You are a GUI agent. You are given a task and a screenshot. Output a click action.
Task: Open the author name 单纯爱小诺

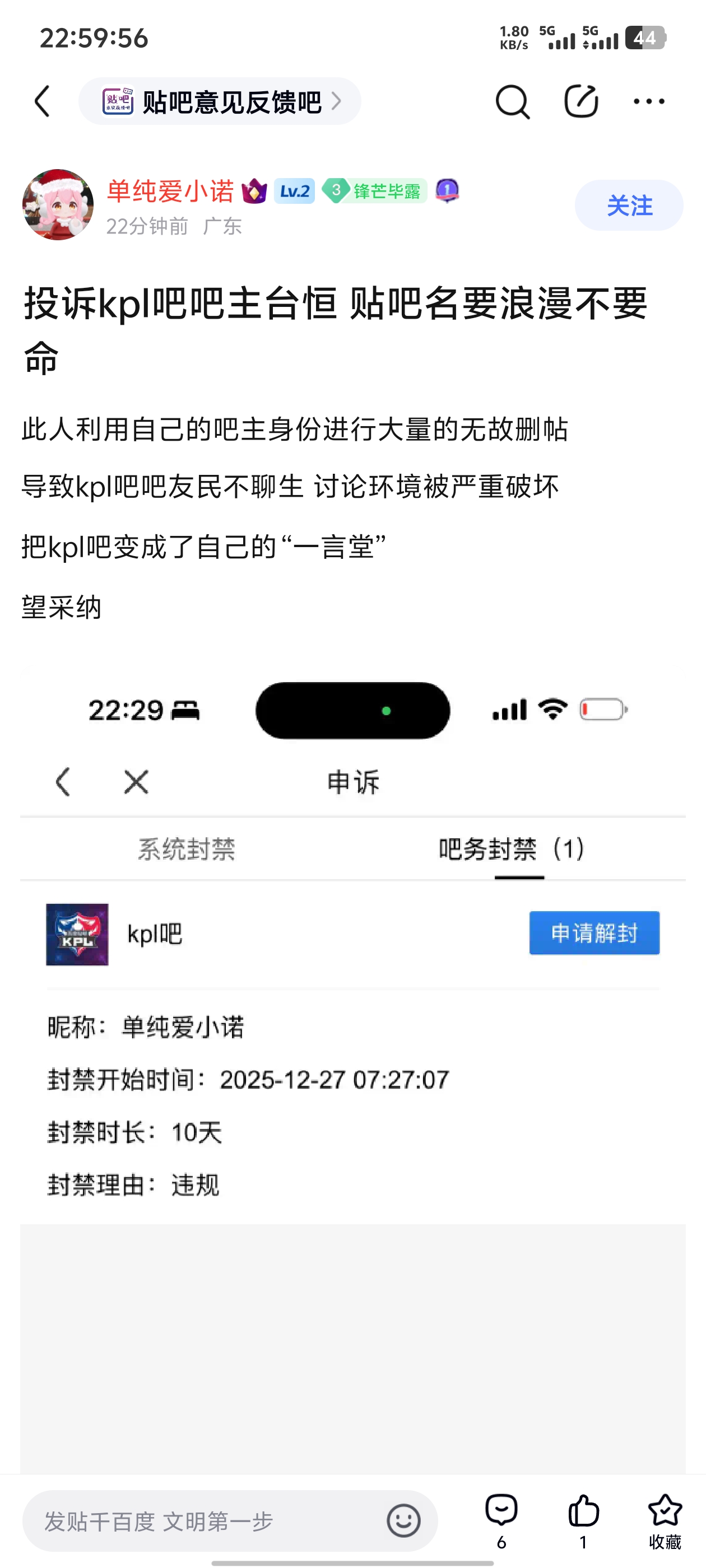170,191
